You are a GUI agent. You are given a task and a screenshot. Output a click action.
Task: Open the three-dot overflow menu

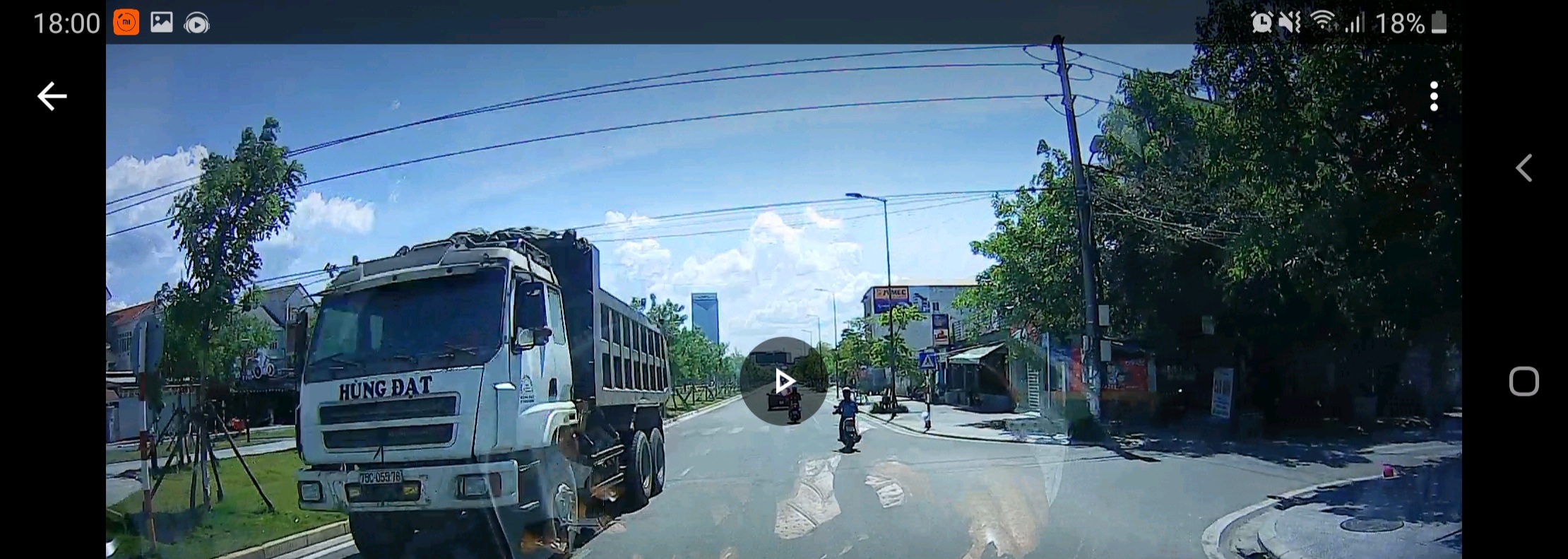(1434, 96)
